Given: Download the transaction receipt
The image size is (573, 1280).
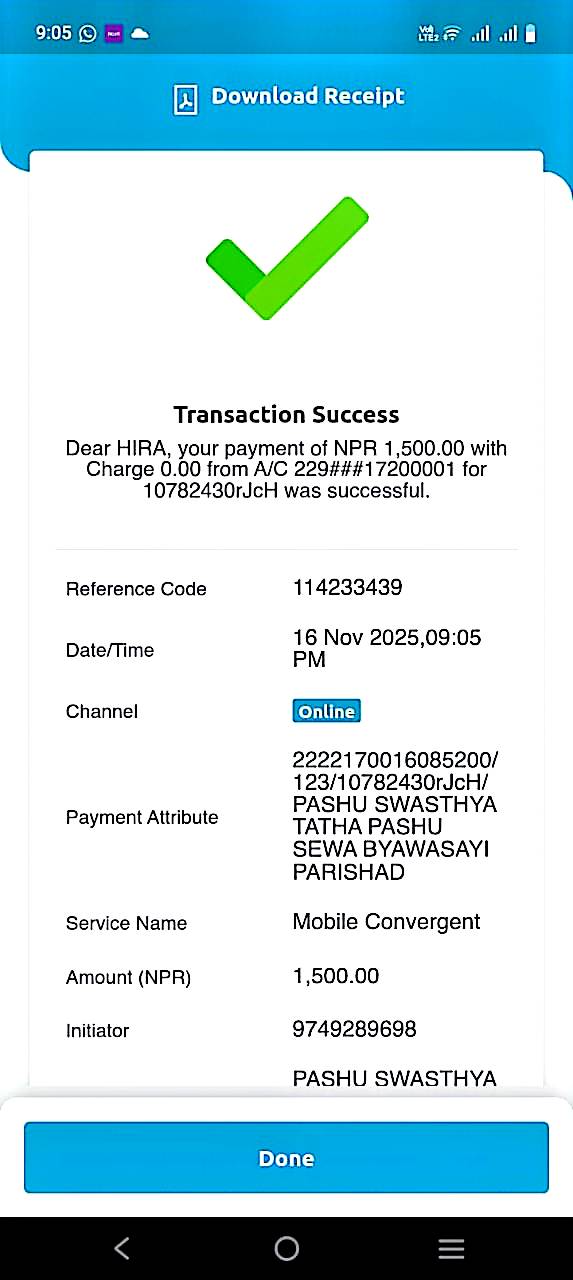Looking at the screenshot, I should [x=288, y=97].
